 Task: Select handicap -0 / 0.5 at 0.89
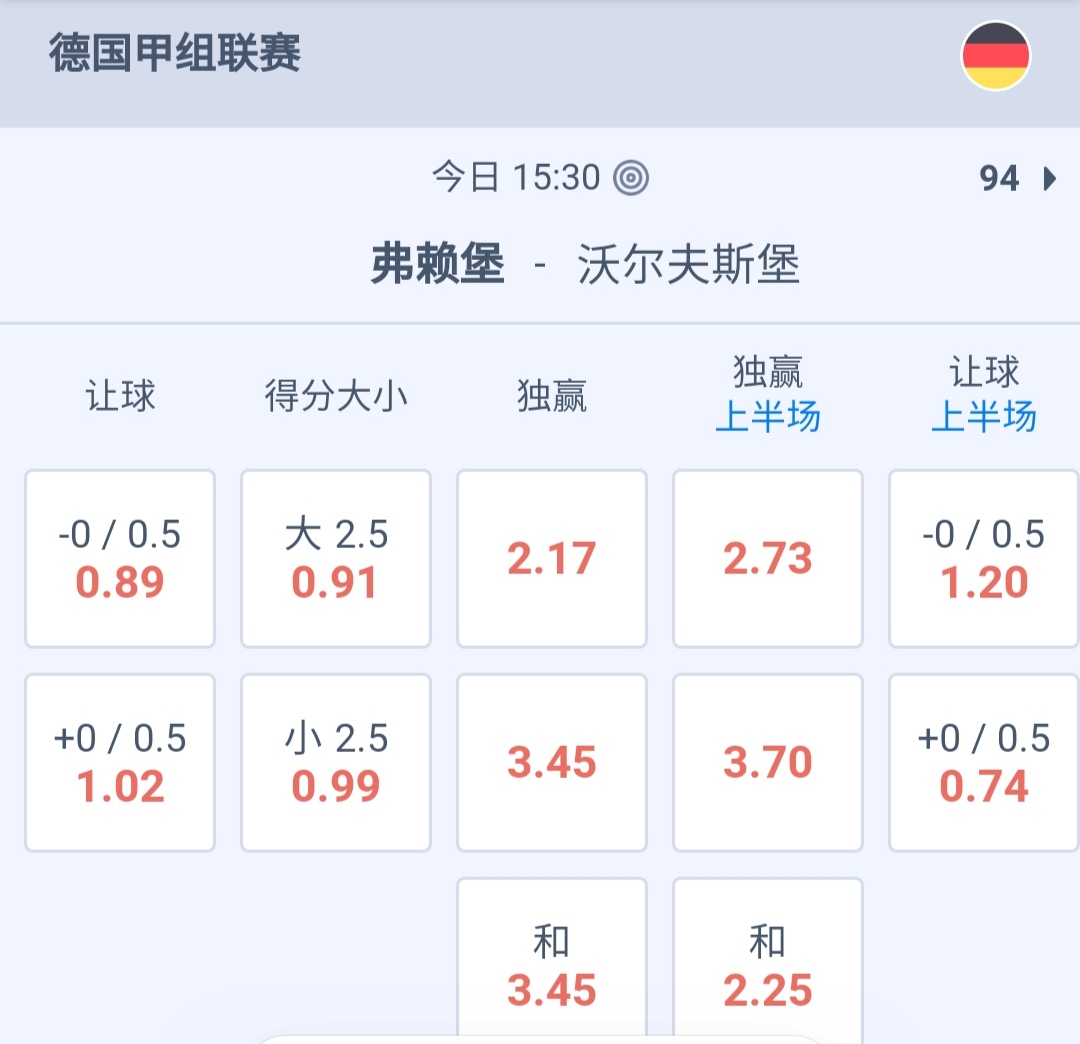pos(120,559)
